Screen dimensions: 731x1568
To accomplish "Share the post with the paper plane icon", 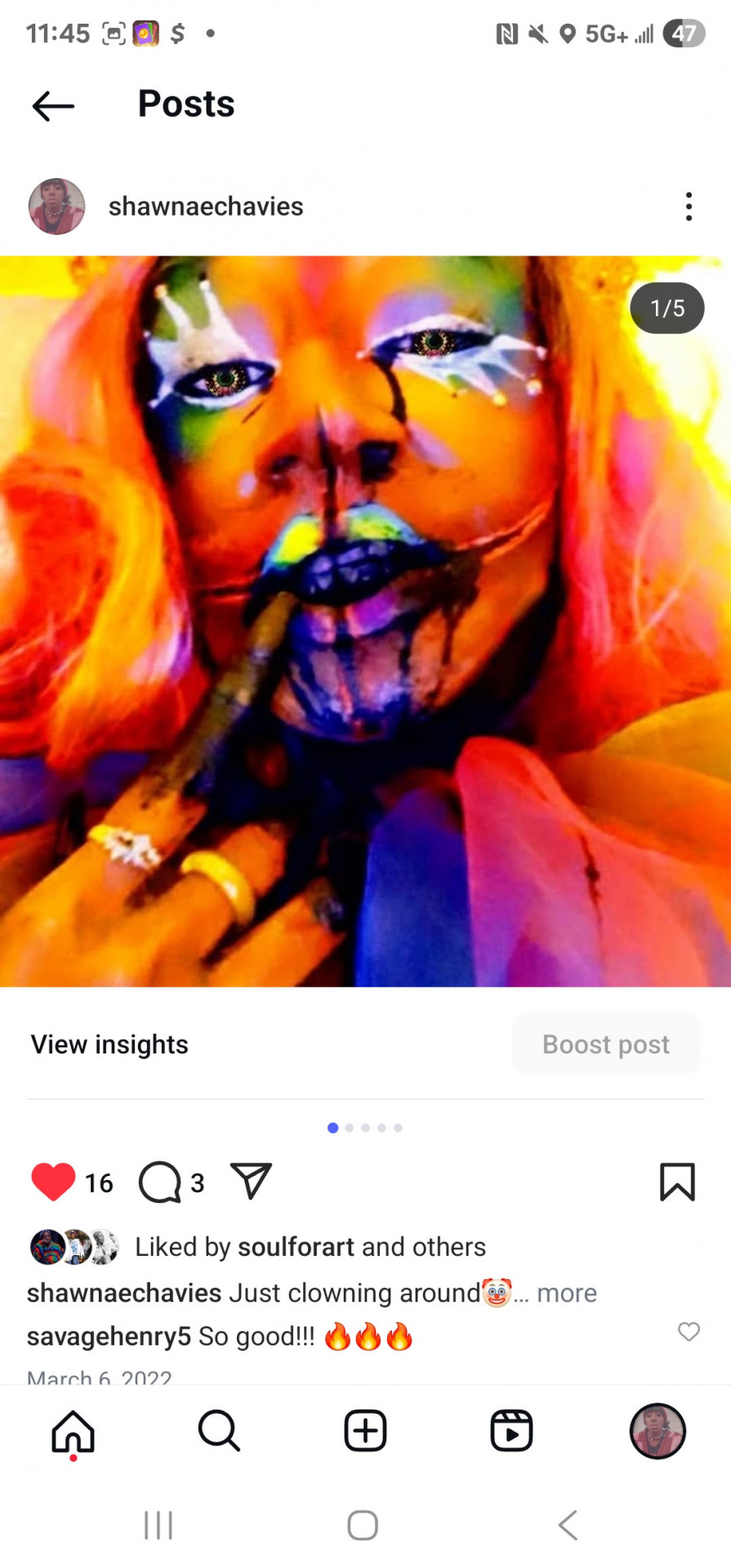I will [251, 1181].
